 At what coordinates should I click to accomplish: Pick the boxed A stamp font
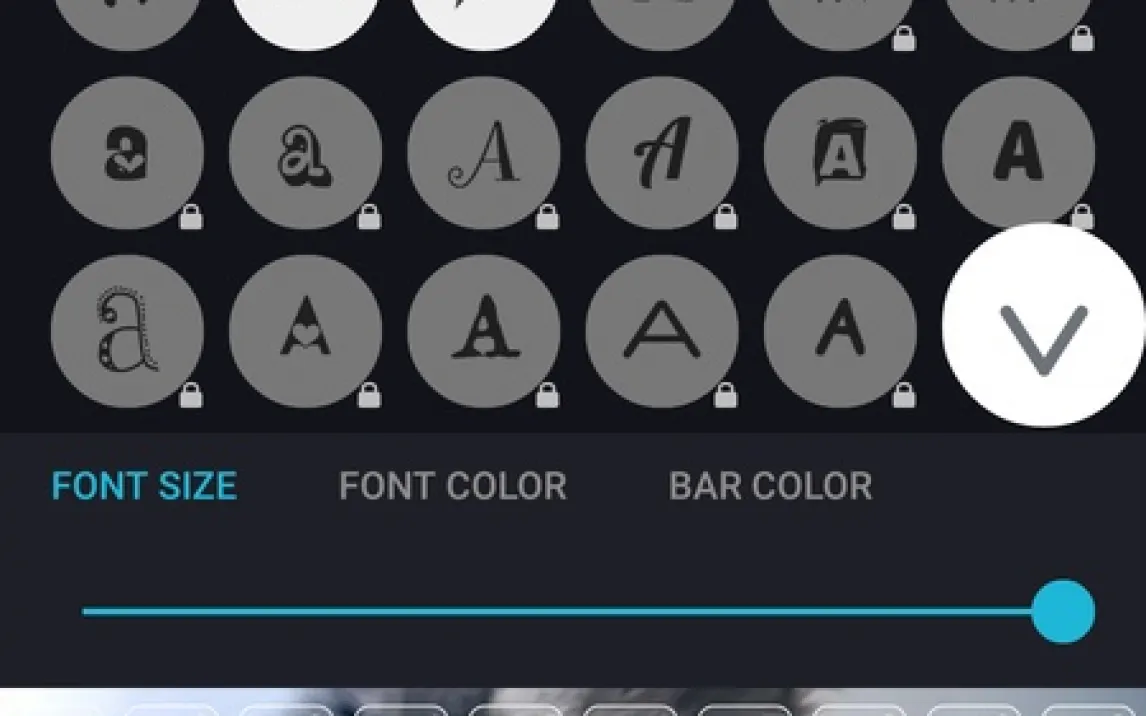coord(840,153)
